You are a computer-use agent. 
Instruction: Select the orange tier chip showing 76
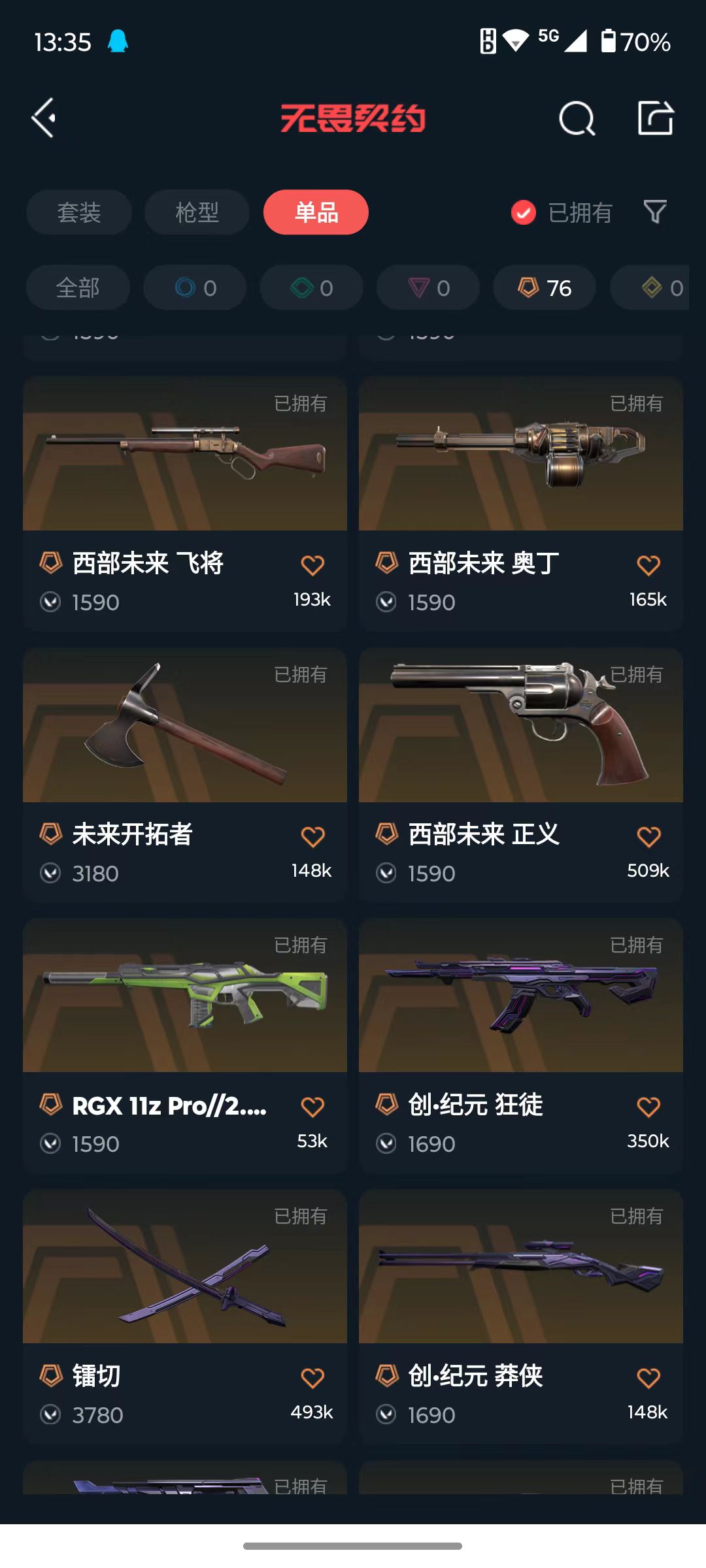click(x=545, y=287)
